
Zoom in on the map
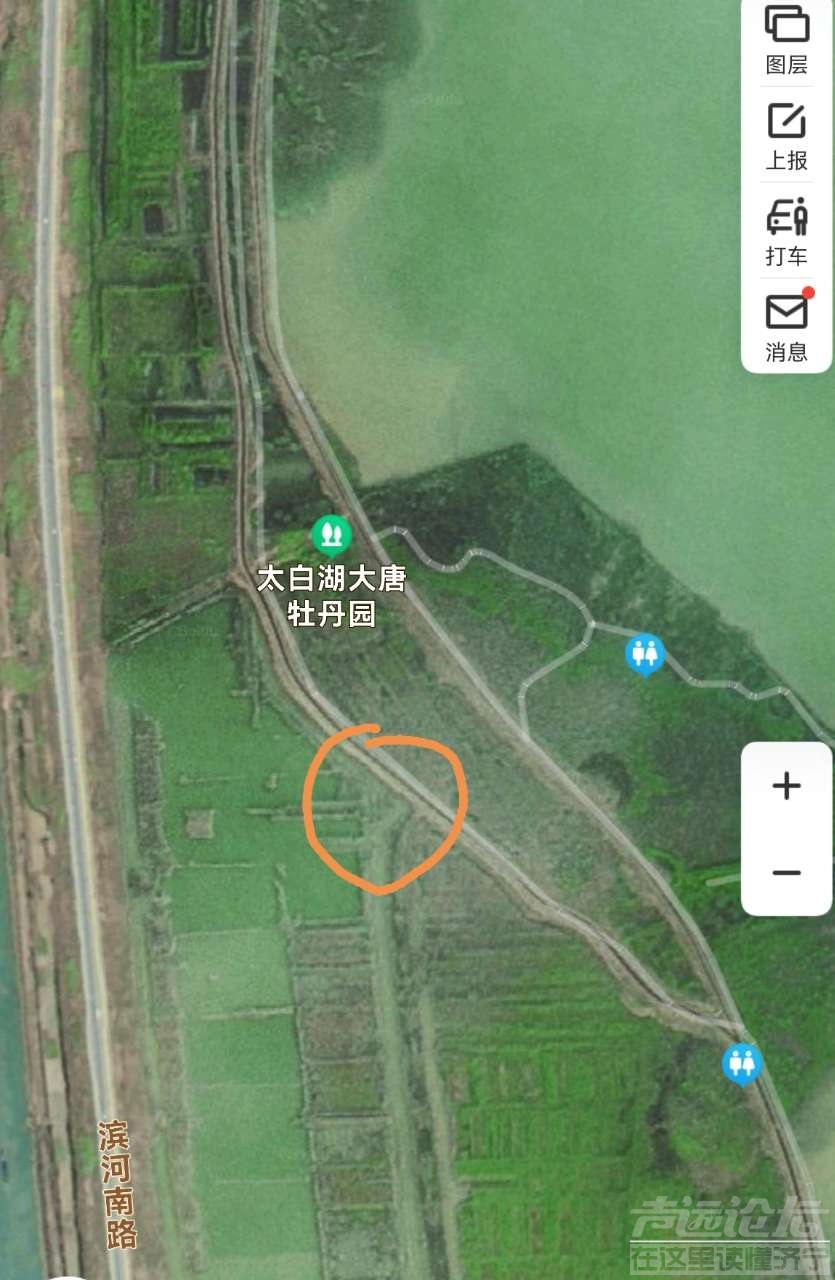coord(786,786)
